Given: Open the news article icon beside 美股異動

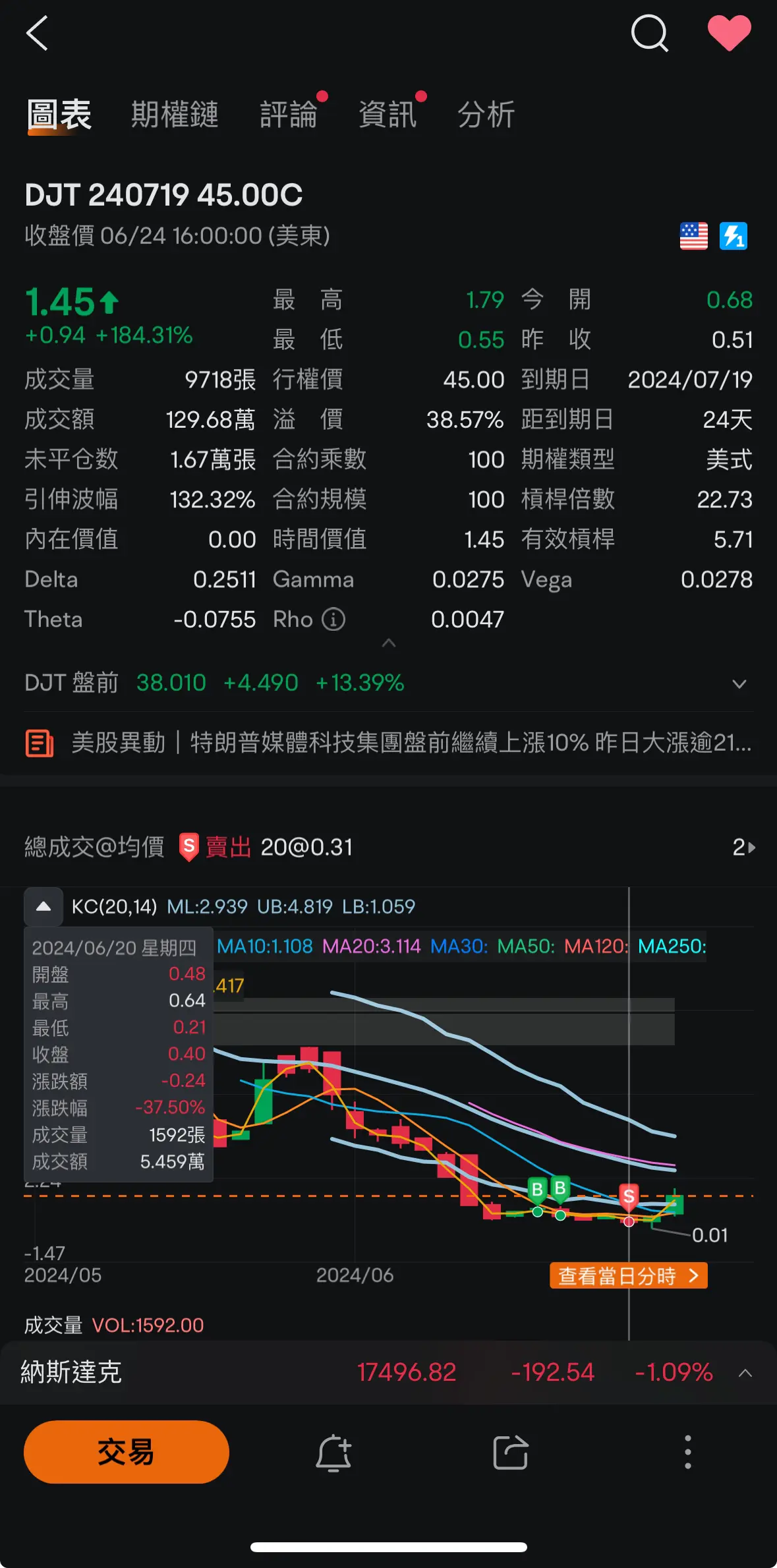Looking at the screenshot, I should [x=40, y=743].
